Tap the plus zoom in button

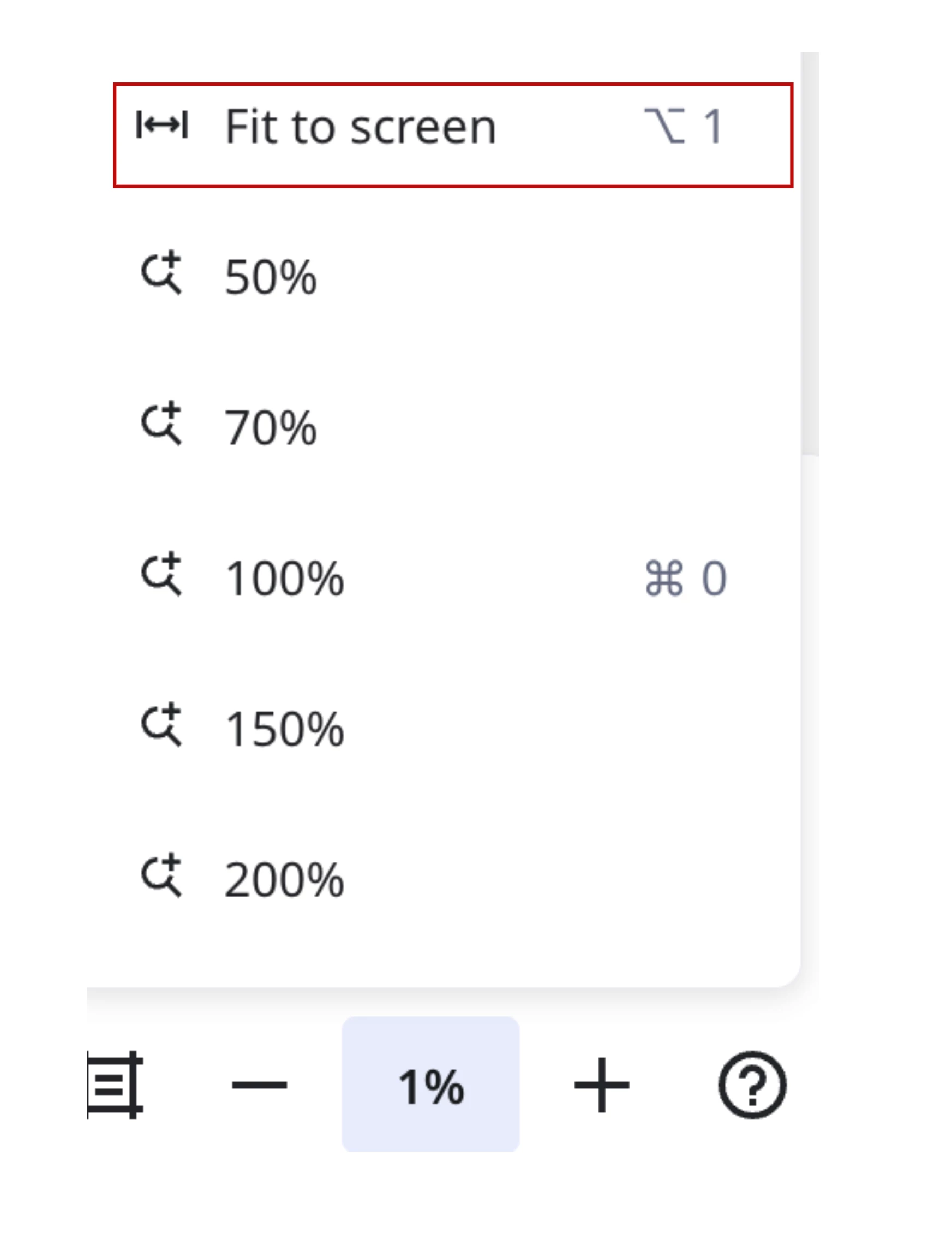[x=602, y=1086]
